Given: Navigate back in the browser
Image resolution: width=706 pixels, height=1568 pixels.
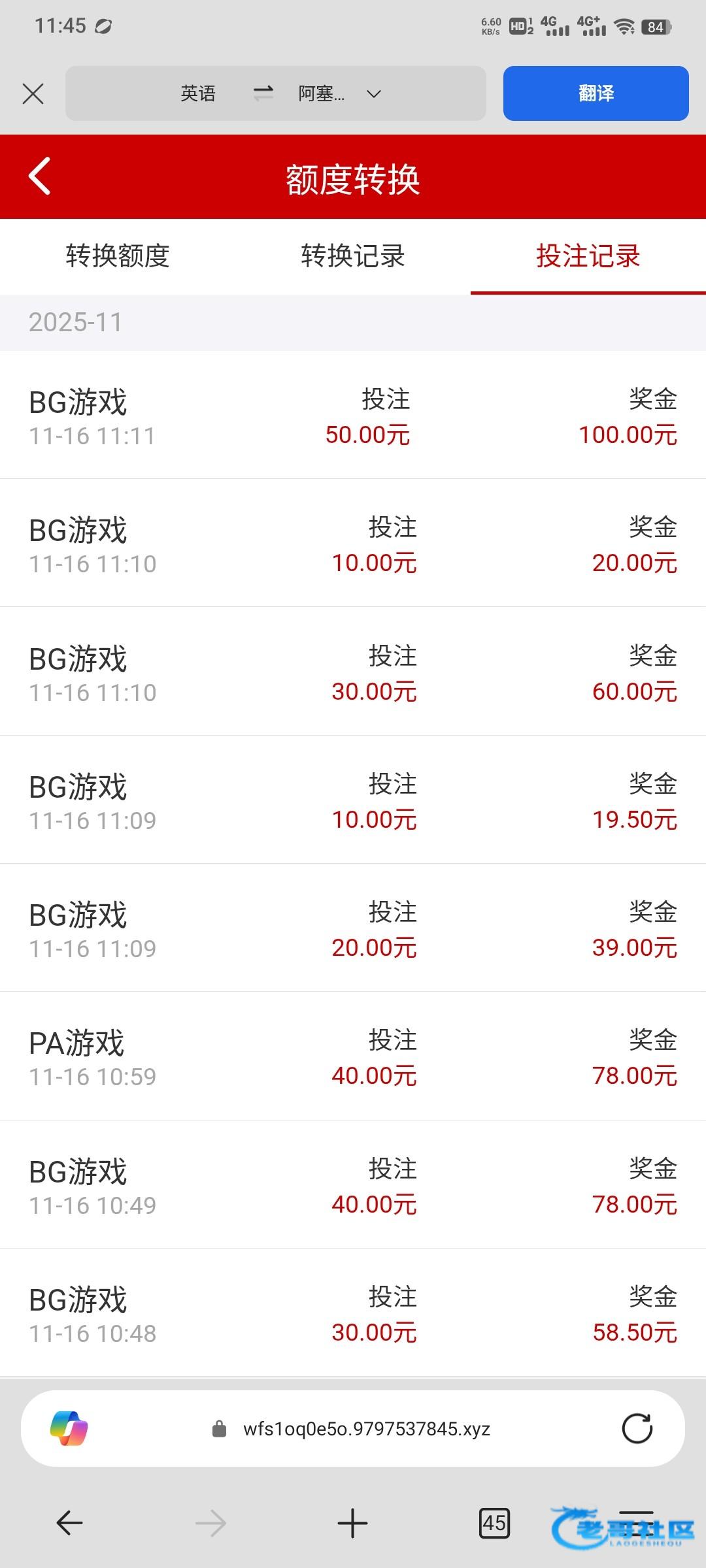Looking at the screenshot, I should tap(69, 1524).
